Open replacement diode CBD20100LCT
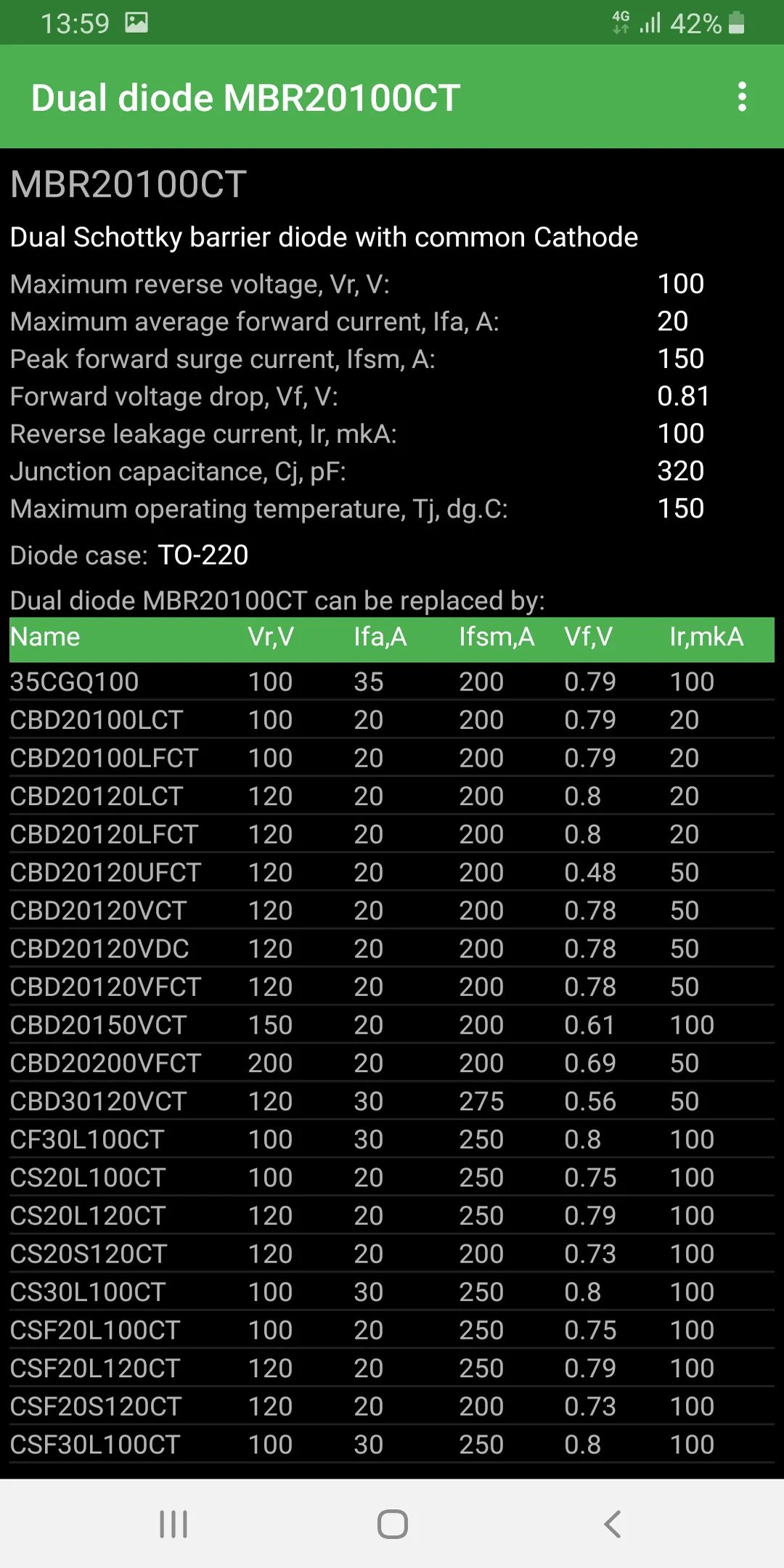 (392, 720)
